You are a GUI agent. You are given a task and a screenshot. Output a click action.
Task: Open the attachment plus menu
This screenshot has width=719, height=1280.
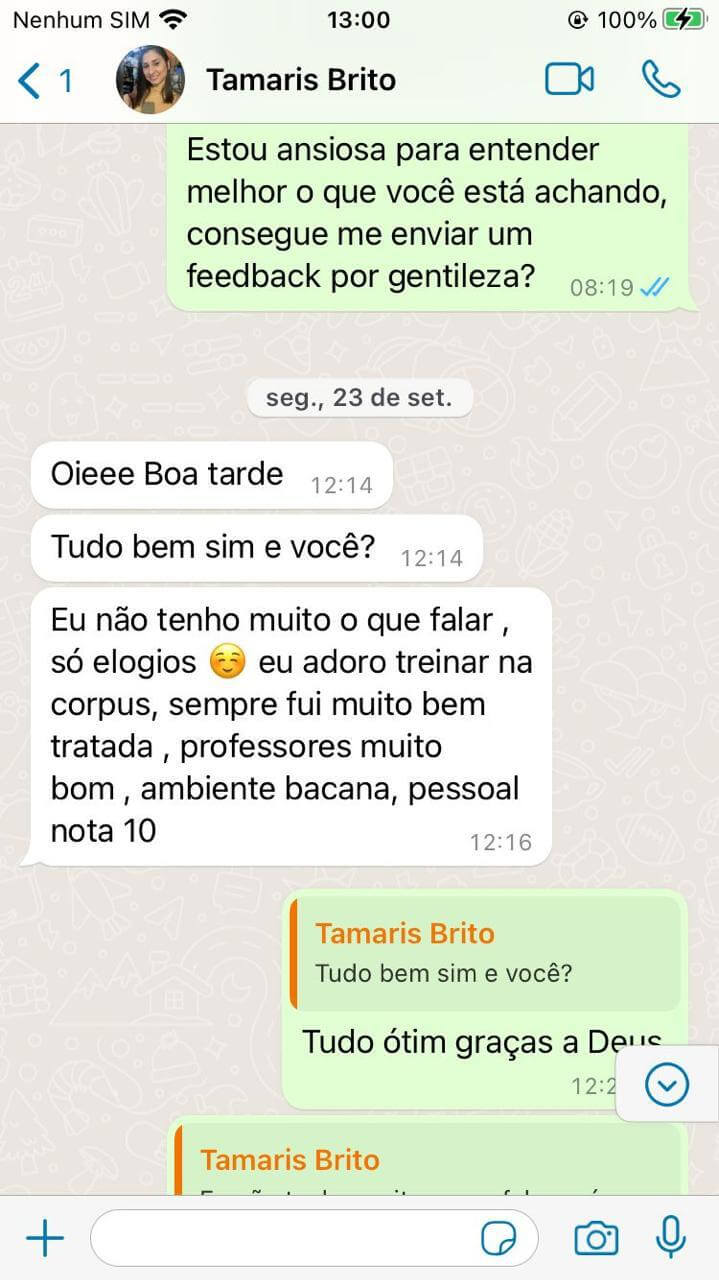coord(44,1240)
